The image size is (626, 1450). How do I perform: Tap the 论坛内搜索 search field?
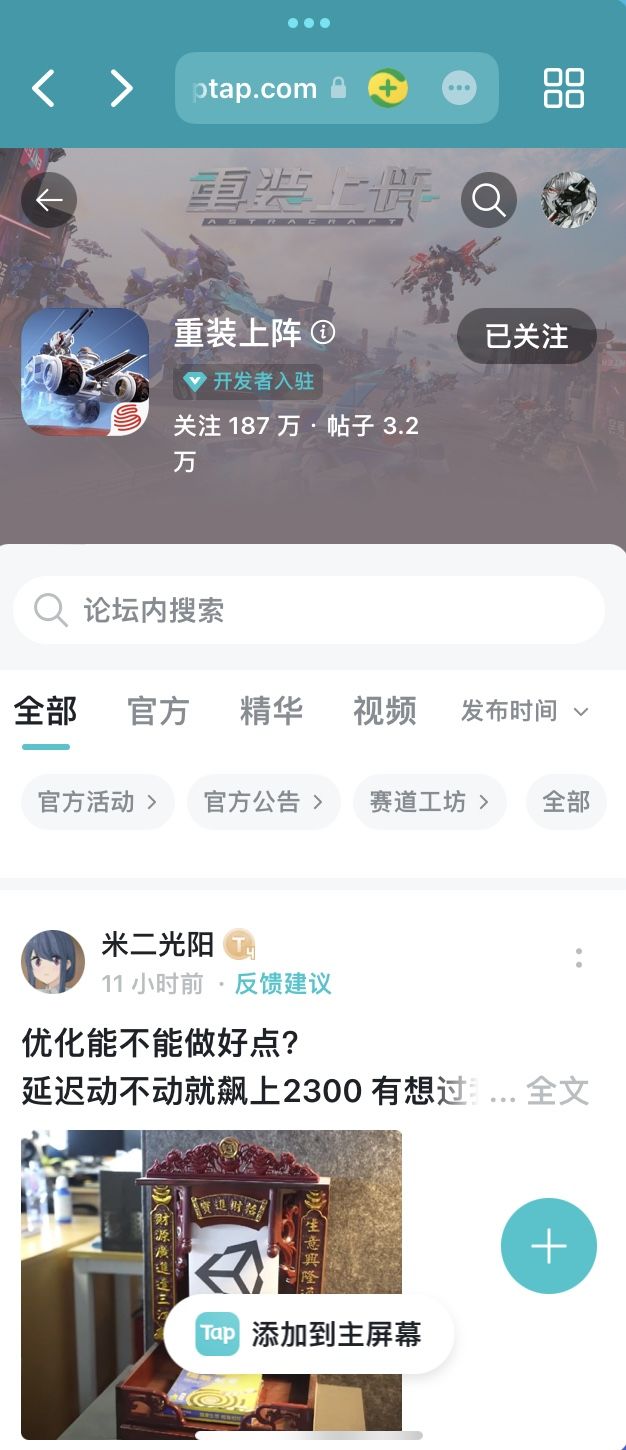[x=308, y=610]
